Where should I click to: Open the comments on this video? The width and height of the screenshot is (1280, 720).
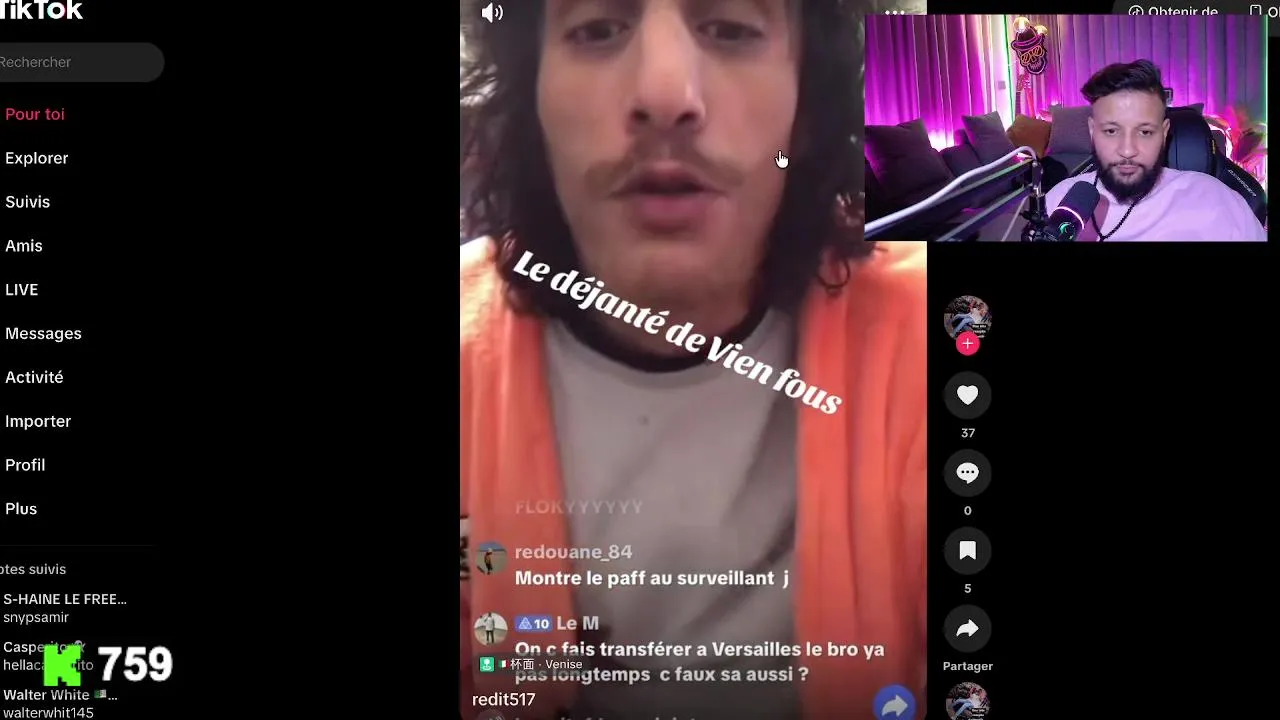click(967, 473)
